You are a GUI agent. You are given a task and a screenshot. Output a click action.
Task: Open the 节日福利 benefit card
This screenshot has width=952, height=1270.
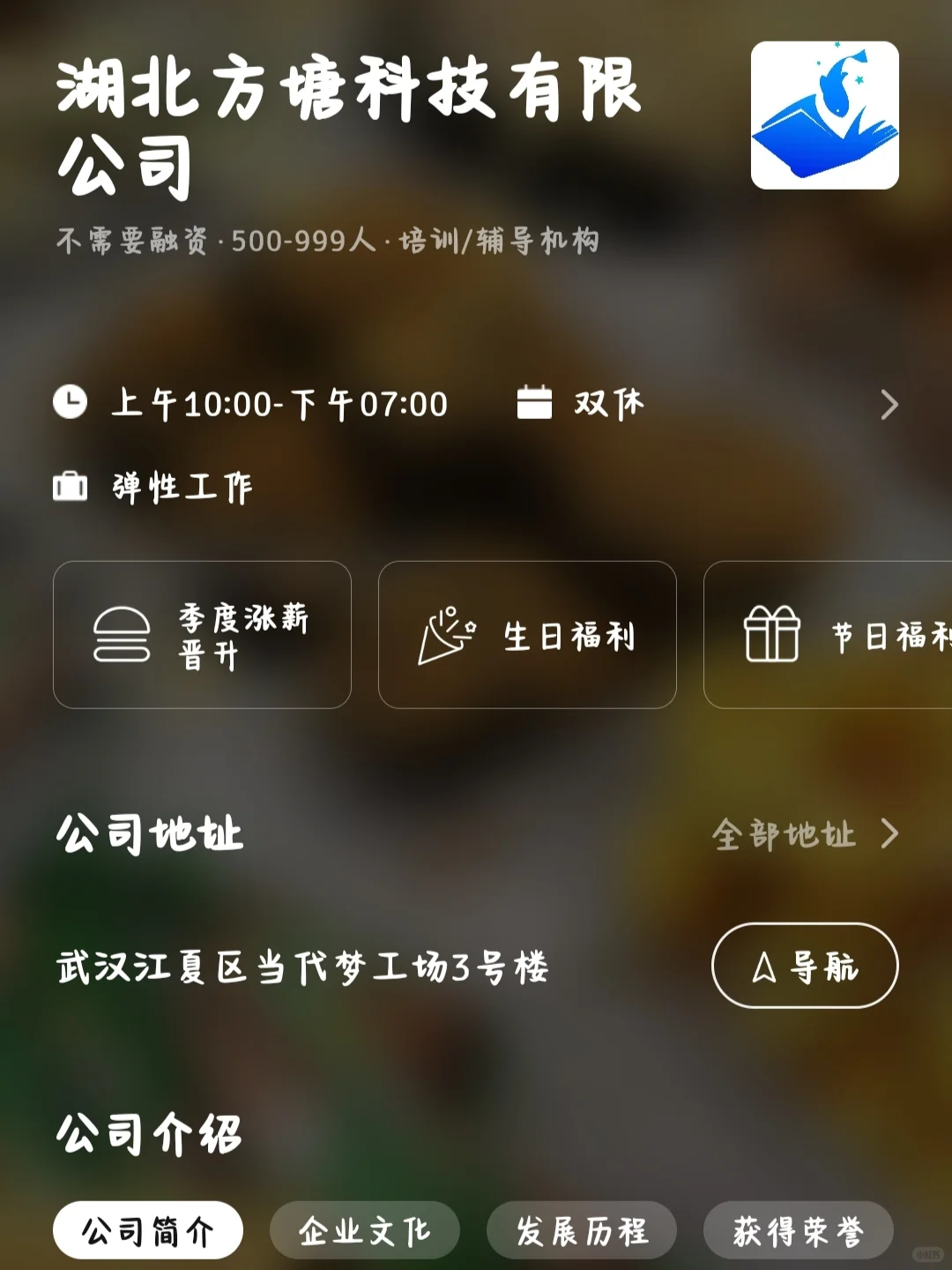tap(829, 635)
